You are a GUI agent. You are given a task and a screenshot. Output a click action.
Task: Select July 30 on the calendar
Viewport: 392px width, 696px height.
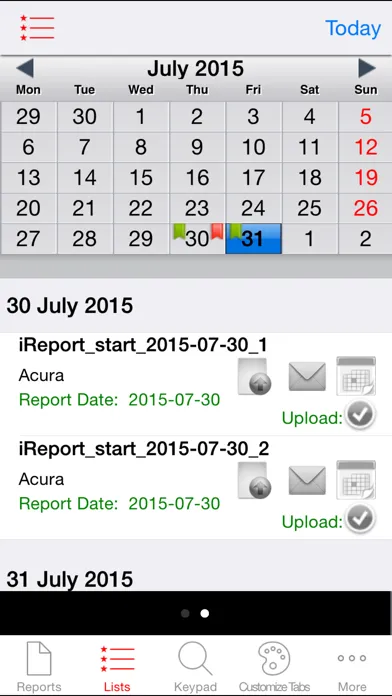(x=198, y=239)
